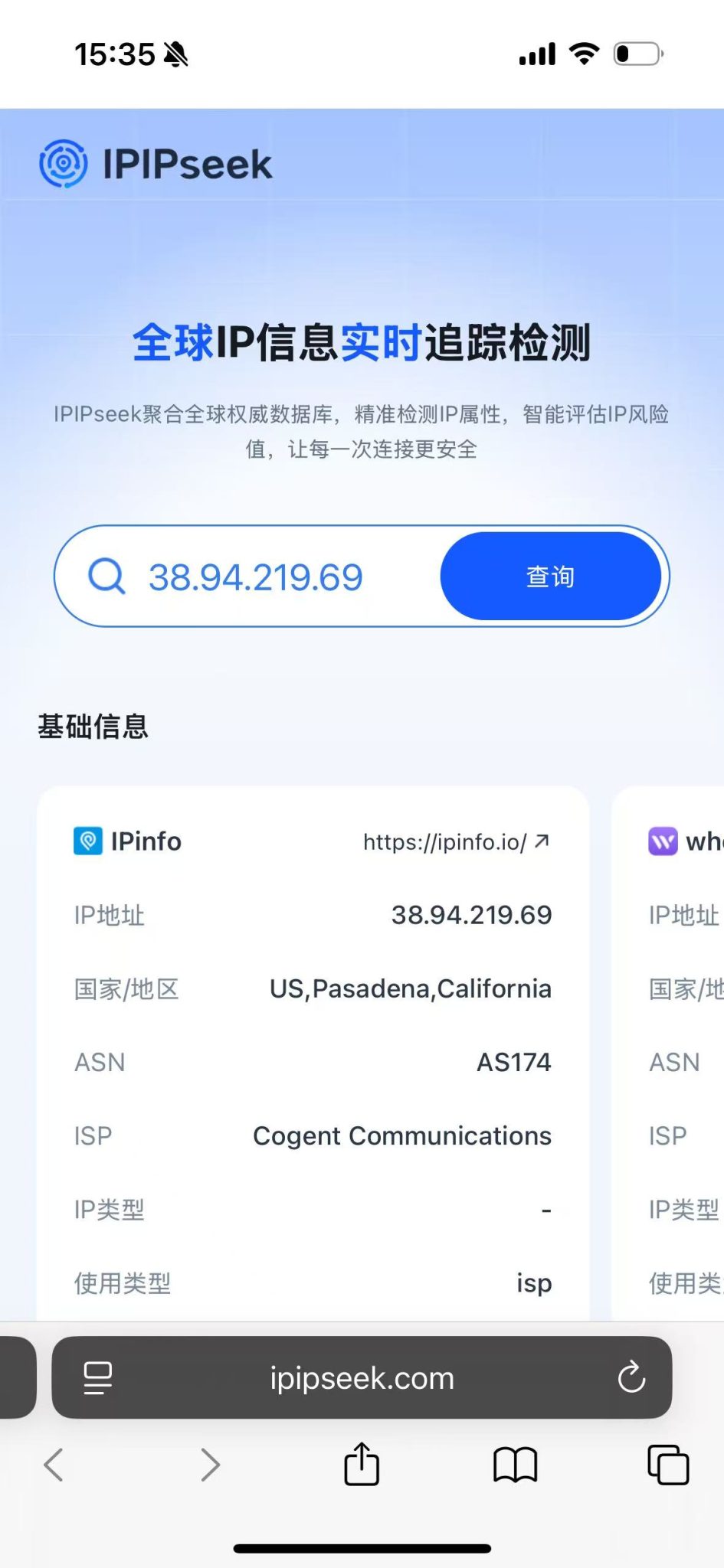Viewport: 724px width, 1568px height.
Task: Click the whois service icon
Action: (663, 841)
